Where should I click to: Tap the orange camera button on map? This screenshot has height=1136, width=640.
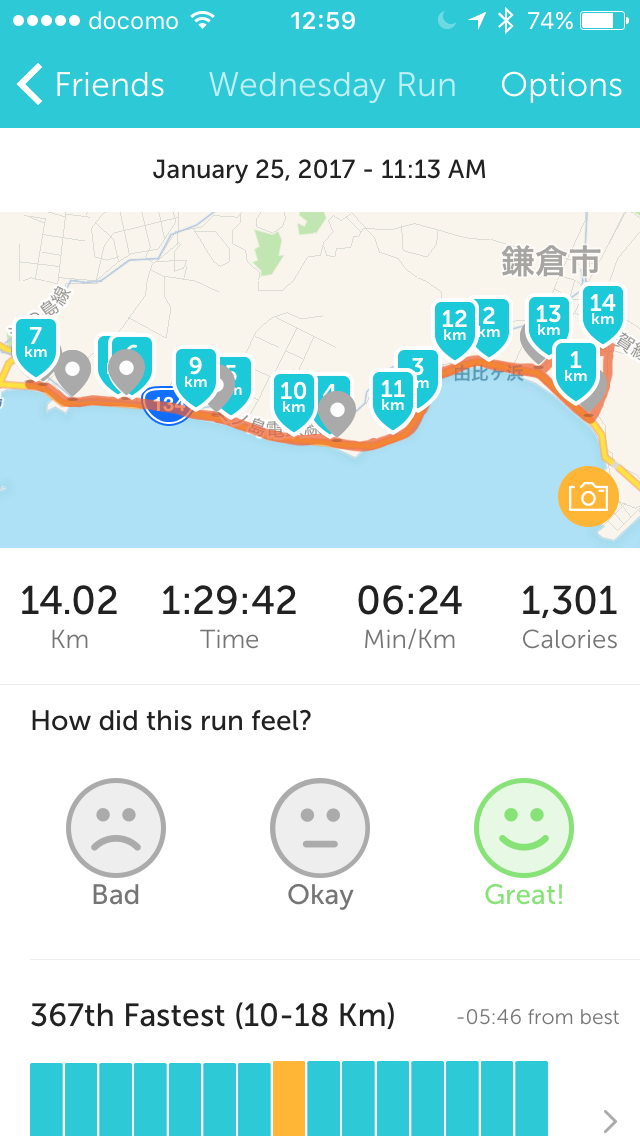pos(588,496)
